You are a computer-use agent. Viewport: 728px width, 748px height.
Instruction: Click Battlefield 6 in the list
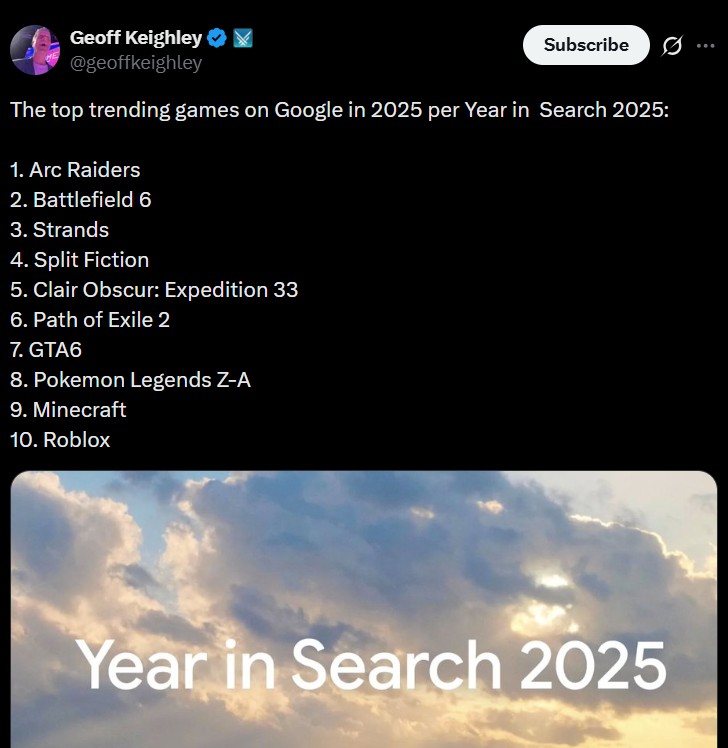point(80,200)
